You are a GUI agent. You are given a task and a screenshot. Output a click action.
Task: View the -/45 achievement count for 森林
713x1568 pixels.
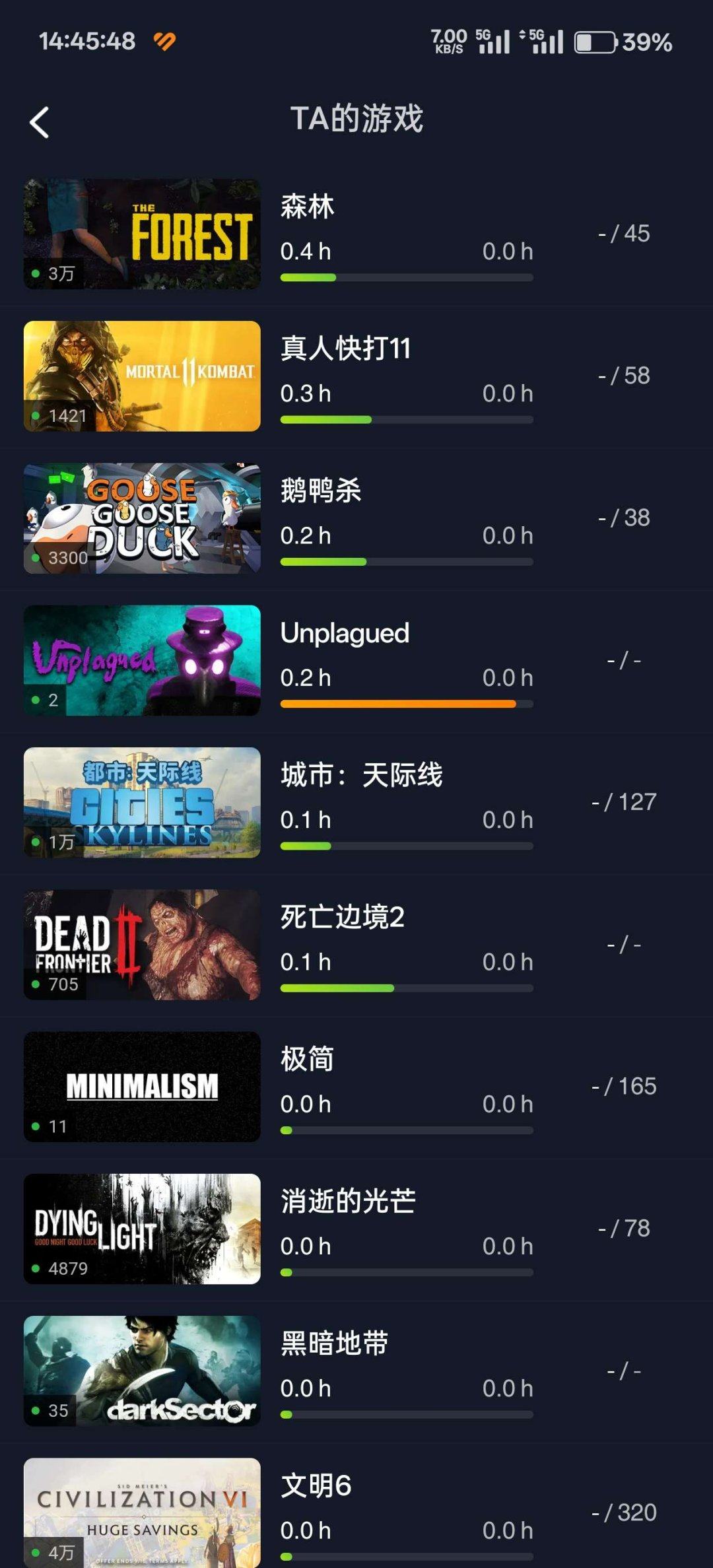[623, 233]
